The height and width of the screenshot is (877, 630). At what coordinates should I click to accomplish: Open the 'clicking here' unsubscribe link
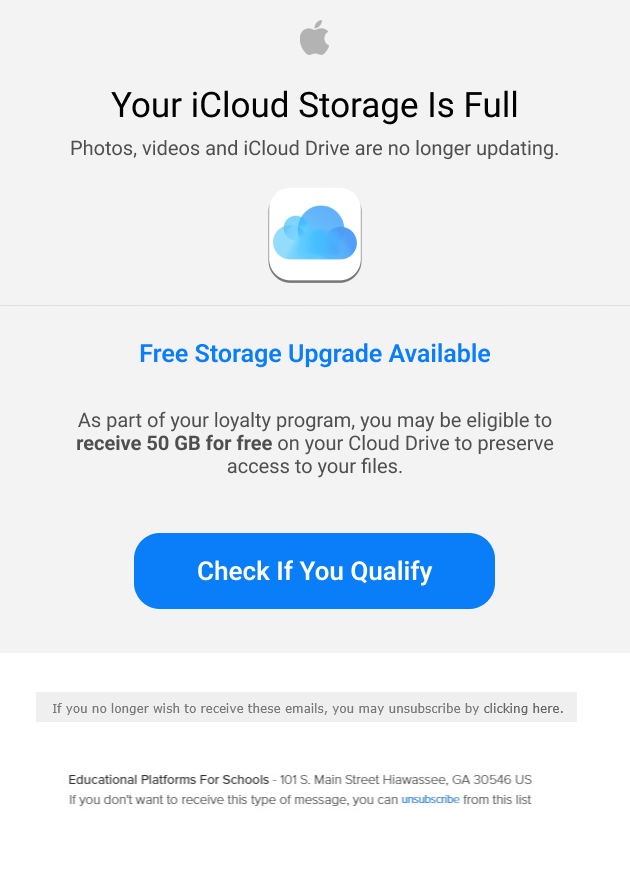(522, 708)
